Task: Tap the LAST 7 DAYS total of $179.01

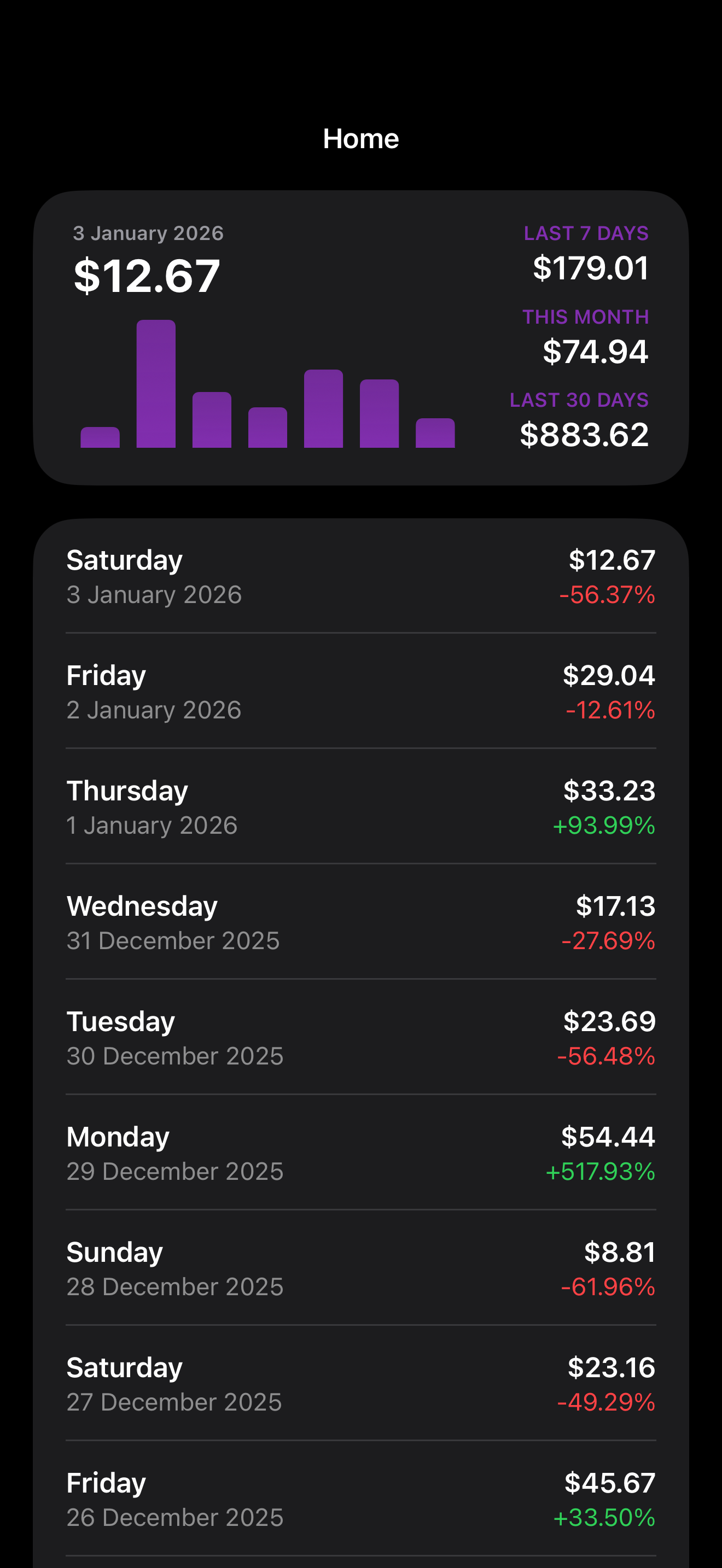Action: coord(589,268)
